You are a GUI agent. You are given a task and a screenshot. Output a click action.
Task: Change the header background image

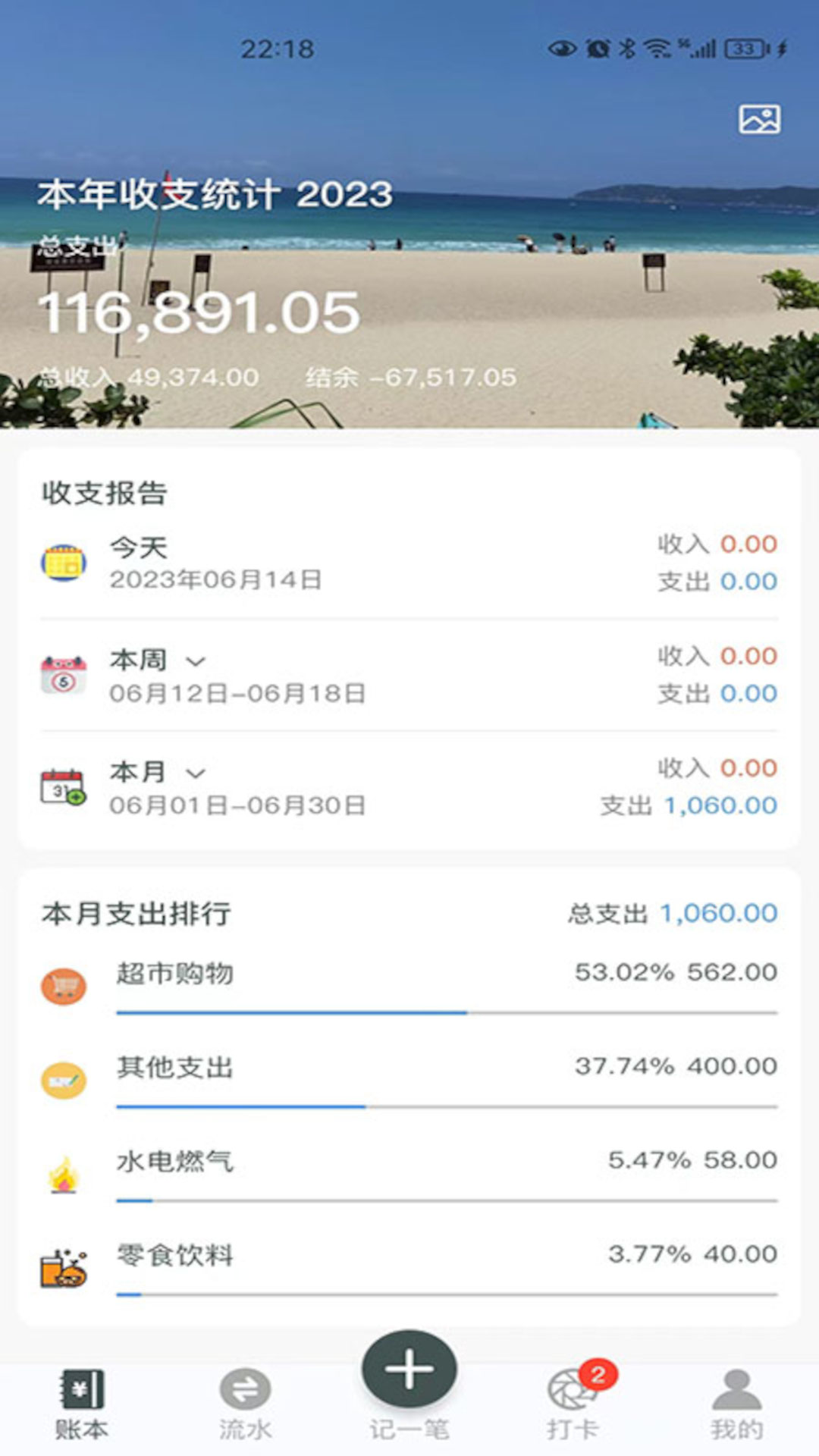point(759,120)
